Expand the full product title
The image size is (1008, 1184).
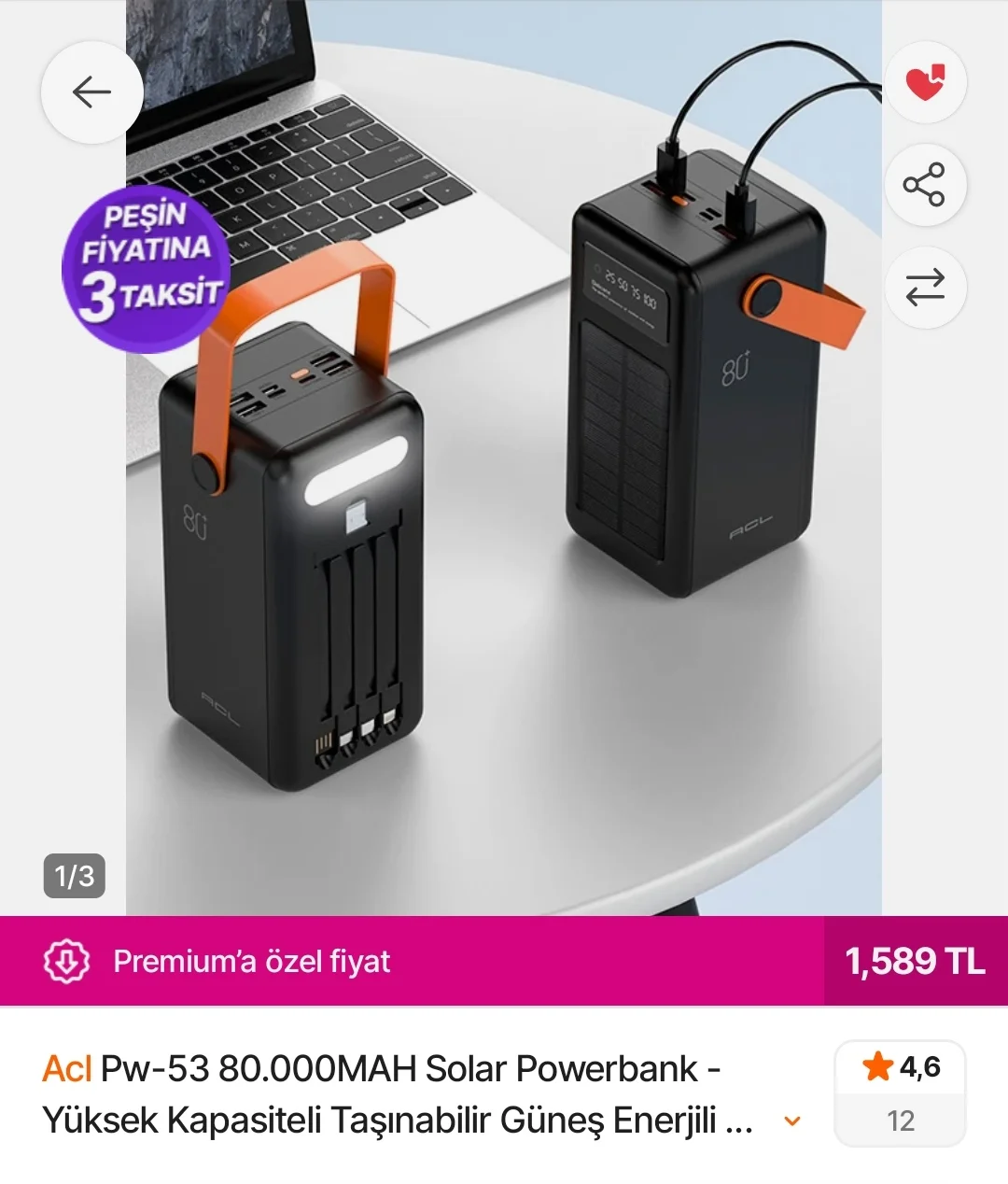click(792, 1121)
